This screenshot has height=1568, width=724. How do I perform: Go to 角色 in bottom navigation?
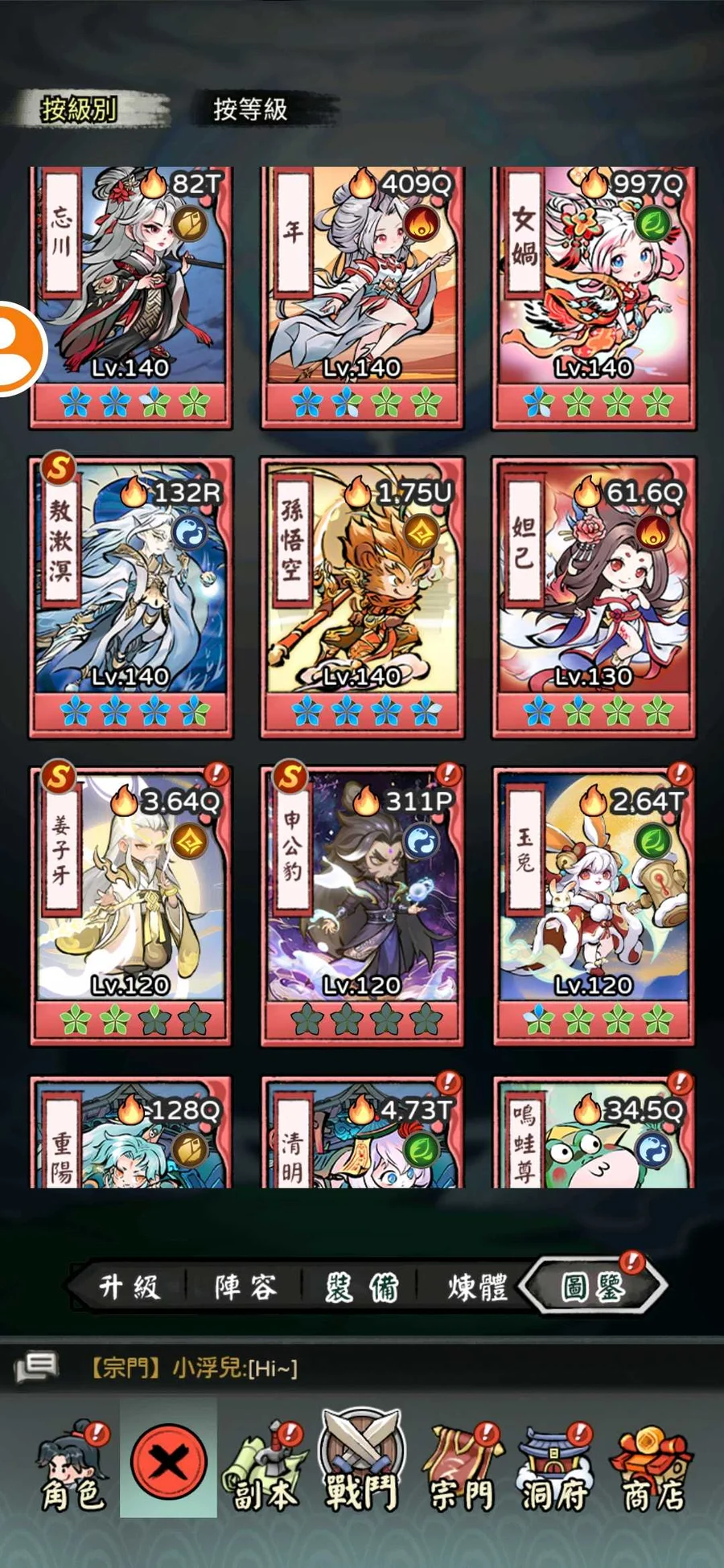72,1467
